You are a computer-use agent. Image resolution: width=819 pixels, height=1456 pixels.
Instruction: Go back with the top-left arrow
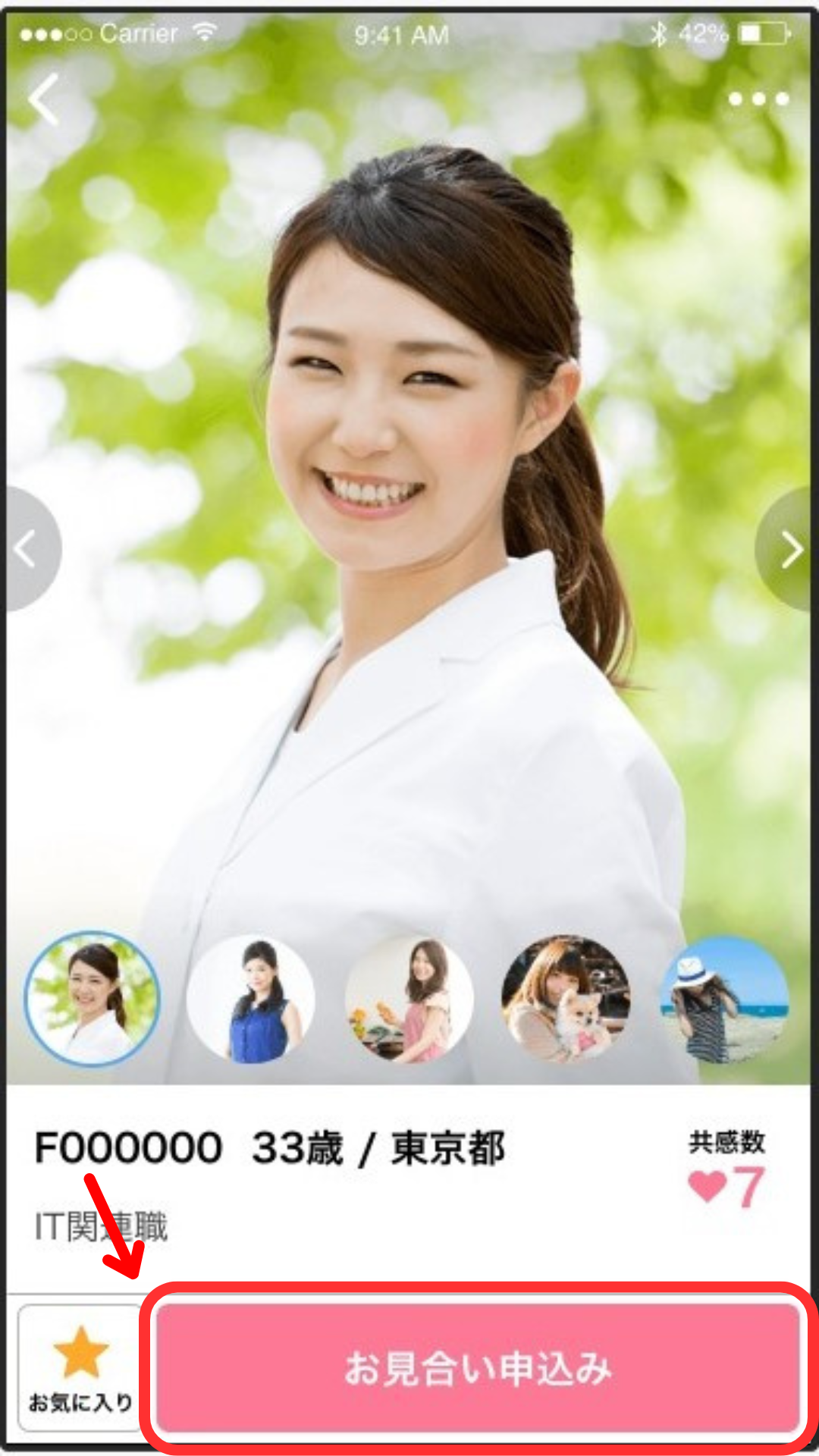(44, 99)
